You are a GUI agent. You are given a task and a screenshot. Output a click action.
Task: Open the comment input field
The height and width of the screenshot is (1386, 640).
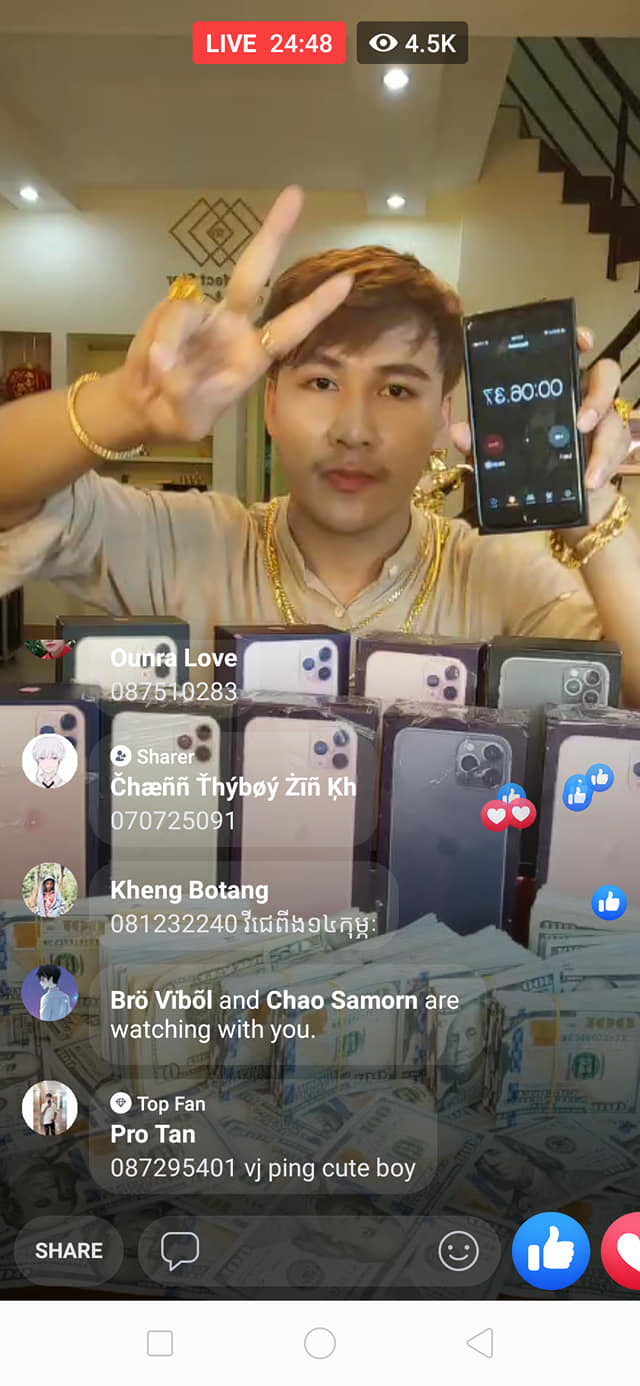click(x=300, y=1250)
